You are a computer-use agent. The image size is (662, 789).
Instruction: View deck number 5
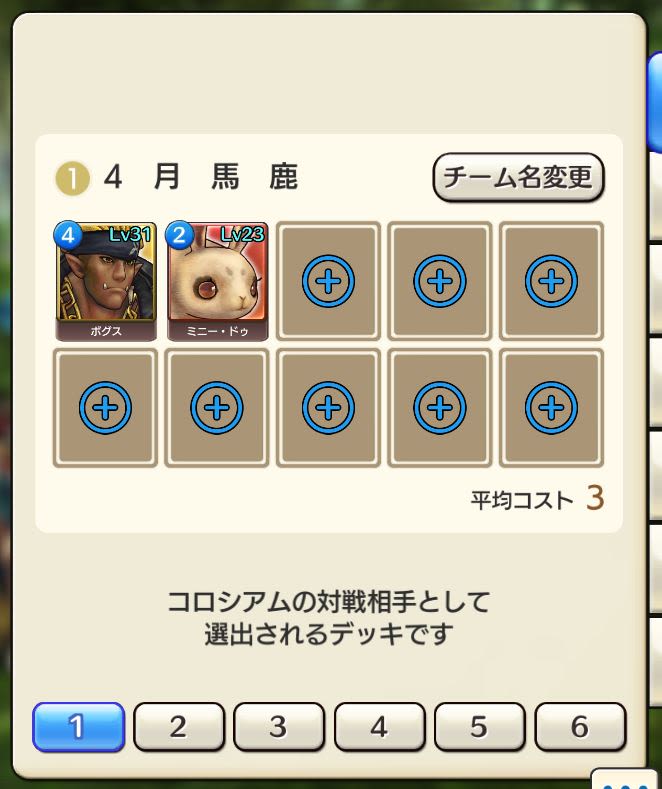[480, 727]
